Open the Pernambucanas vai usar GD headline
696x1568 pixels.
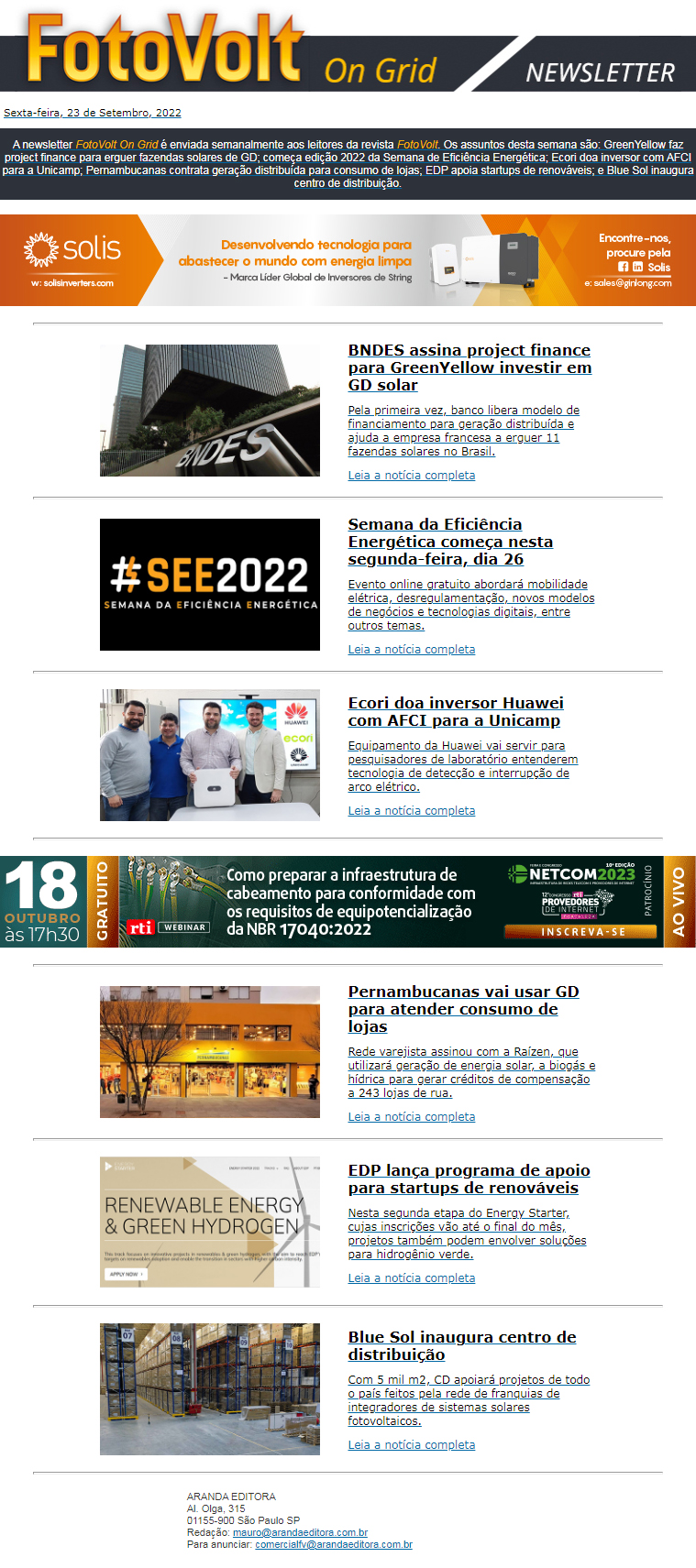[462, 1009]
